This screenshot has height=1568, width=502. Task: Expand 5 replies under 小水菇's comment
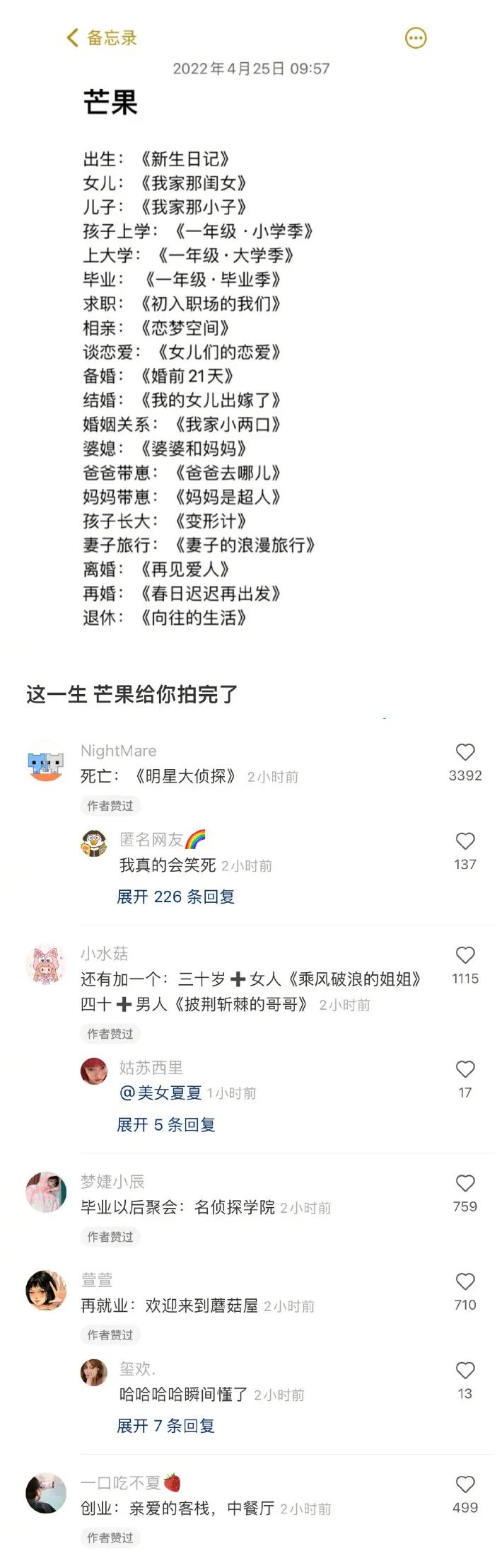point(165,1124)
